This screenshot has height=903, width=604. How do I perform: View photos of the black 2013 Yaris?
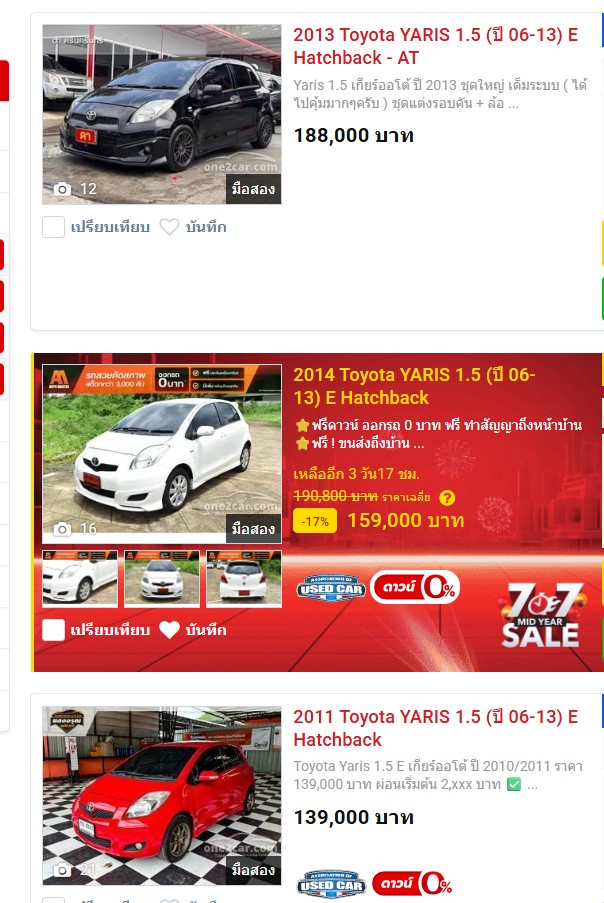coord(161,114)
